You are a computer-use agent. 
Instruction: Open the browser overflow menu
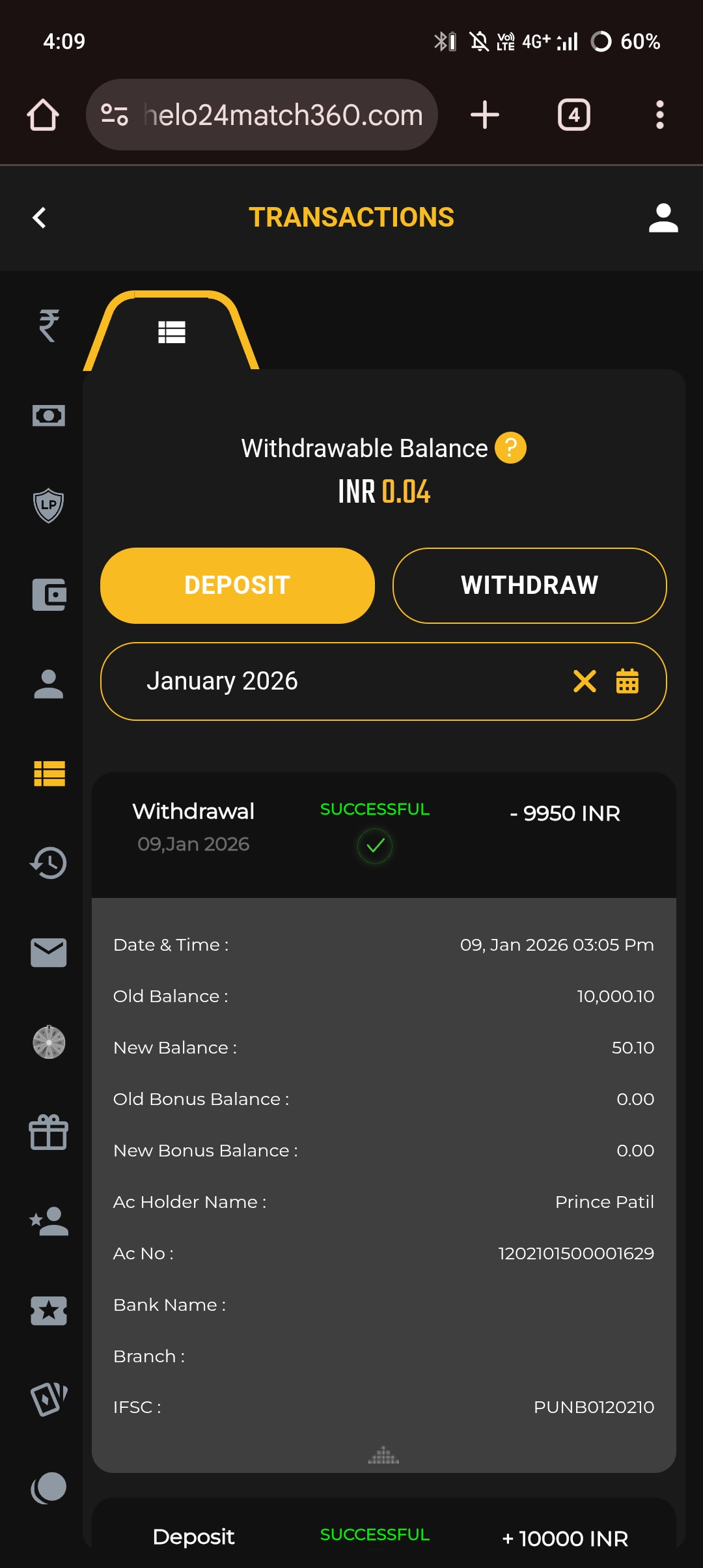659,115
